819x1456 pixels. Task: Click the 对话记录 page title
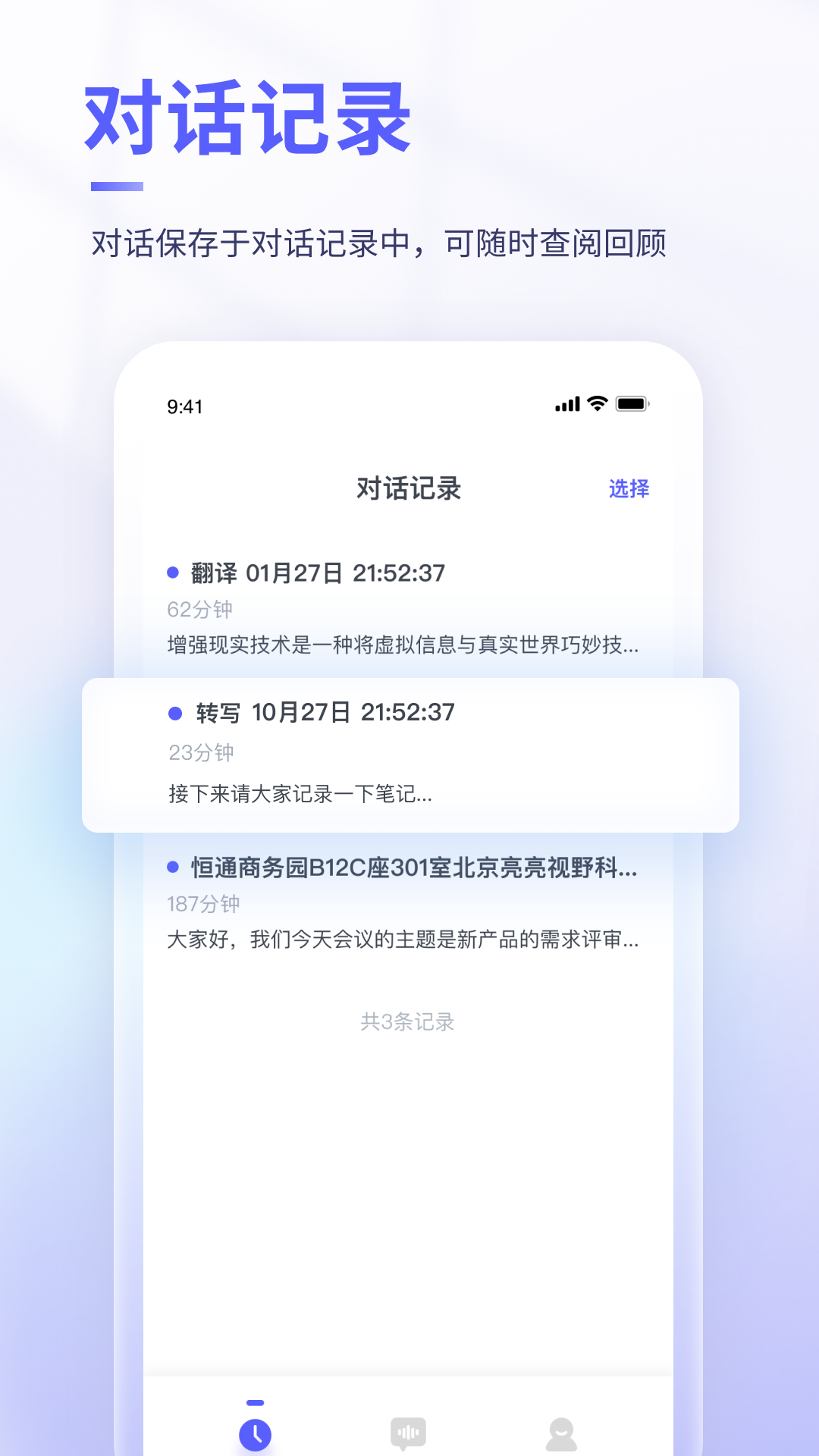[x=409, y=489]
